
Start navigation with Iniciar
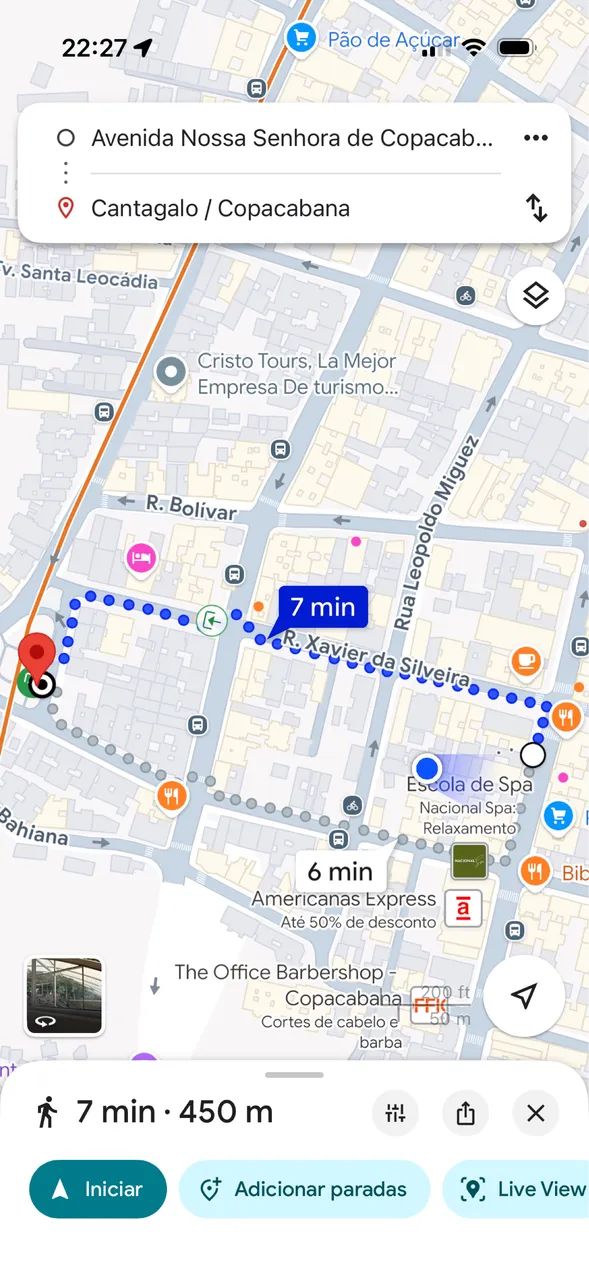point(98,1189)
